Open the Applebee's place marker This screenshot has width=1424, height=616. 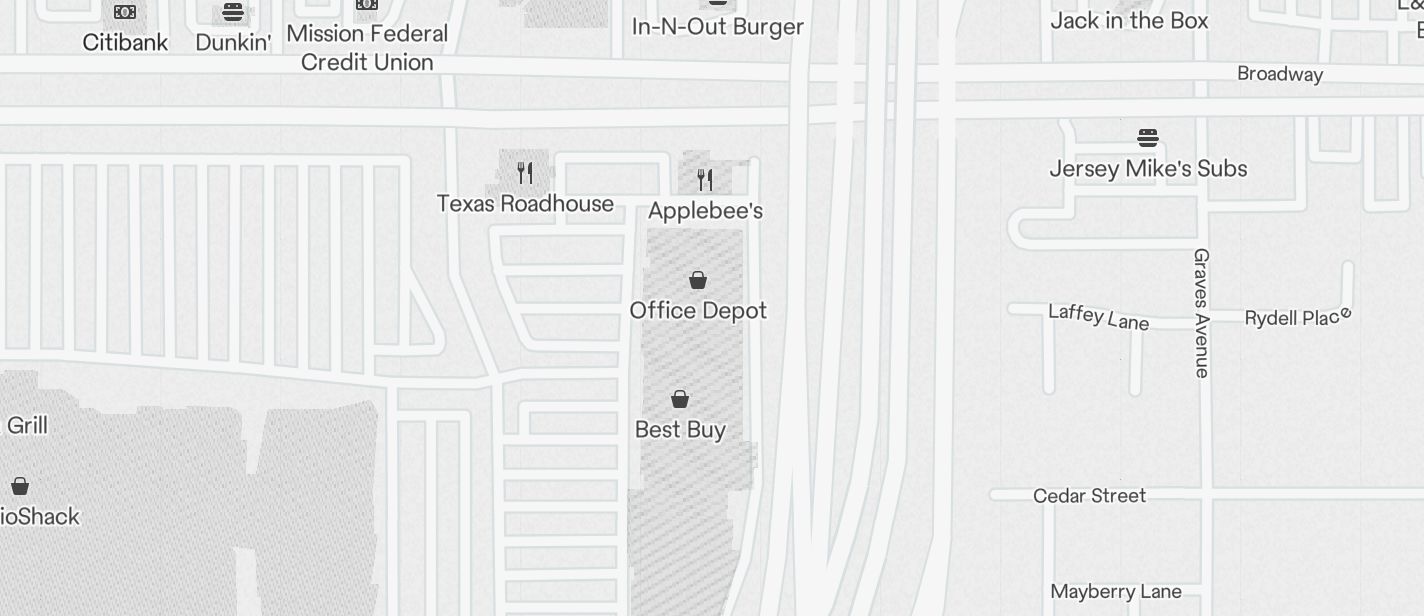pyautogui.click(x=705, y=180)
